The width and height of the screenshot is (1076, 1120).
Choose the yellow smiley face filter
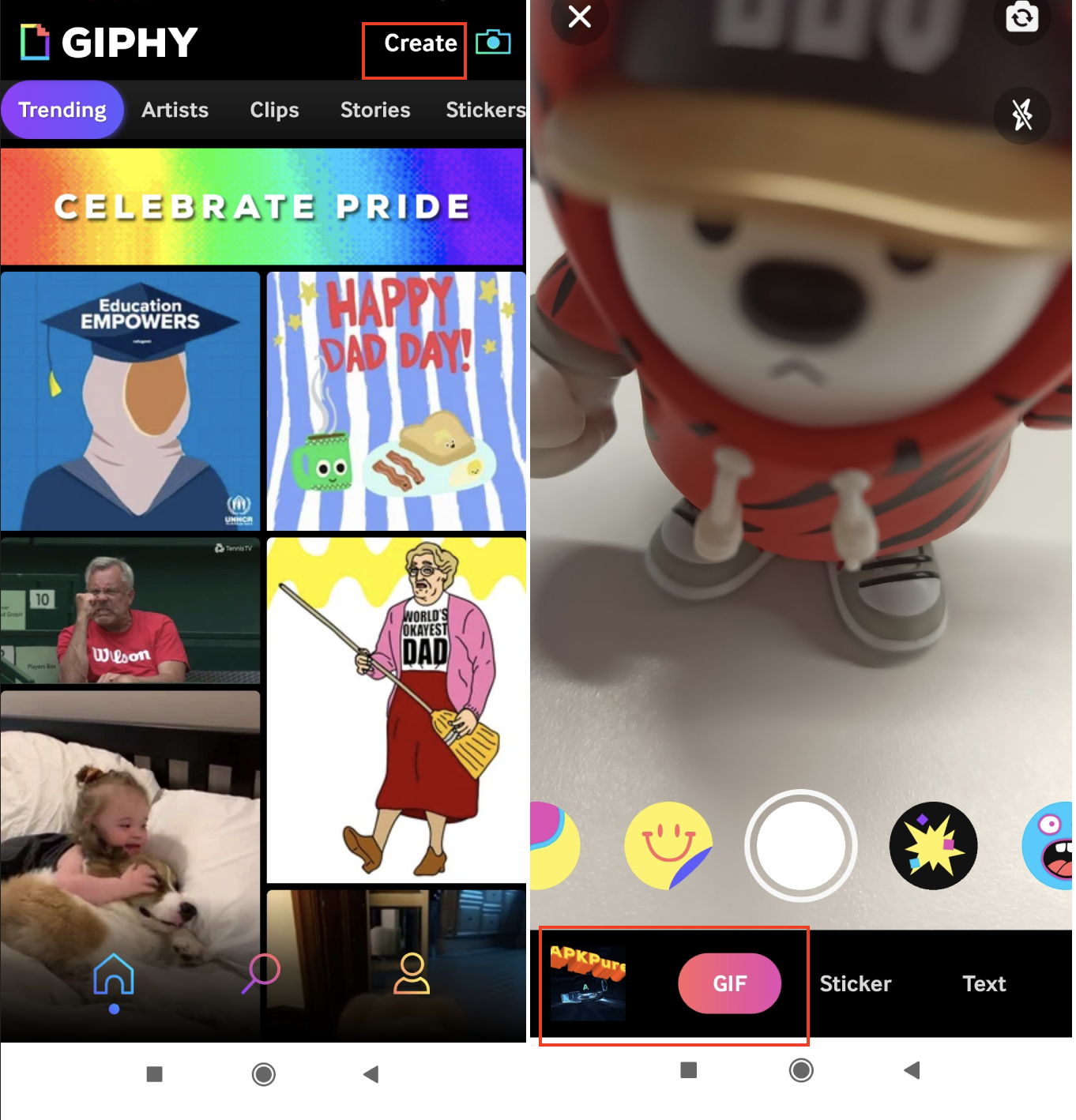click(668, 845)
